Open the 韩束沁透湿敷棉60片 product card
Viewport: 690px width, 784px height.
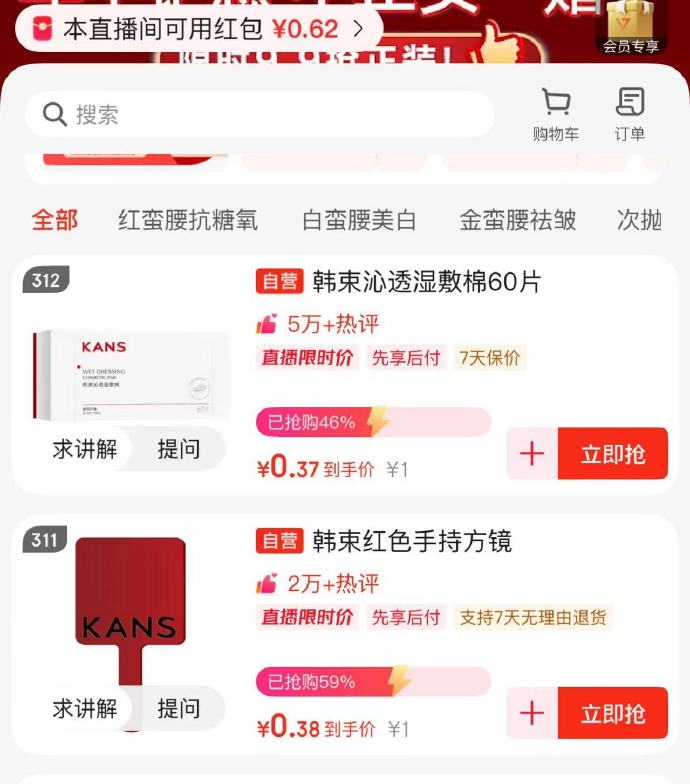[426, 283]
